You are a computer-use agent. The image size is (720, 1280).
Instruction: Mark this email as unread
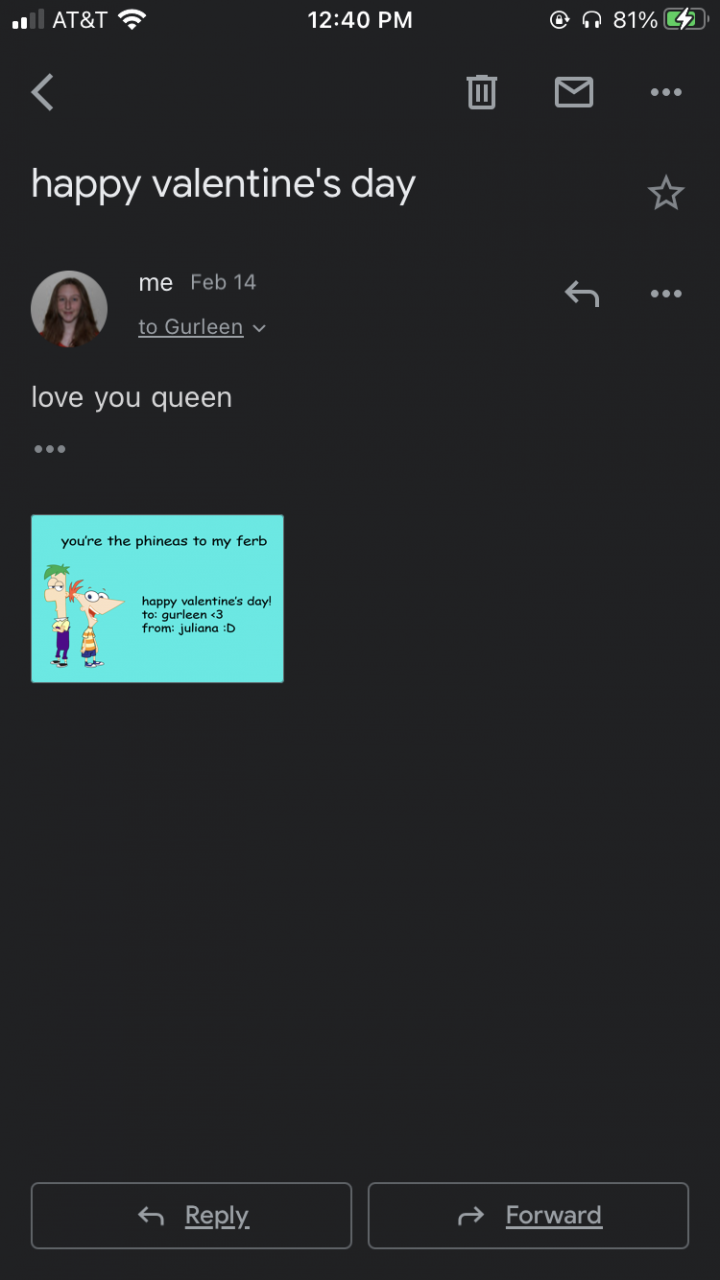pos(573,93)
